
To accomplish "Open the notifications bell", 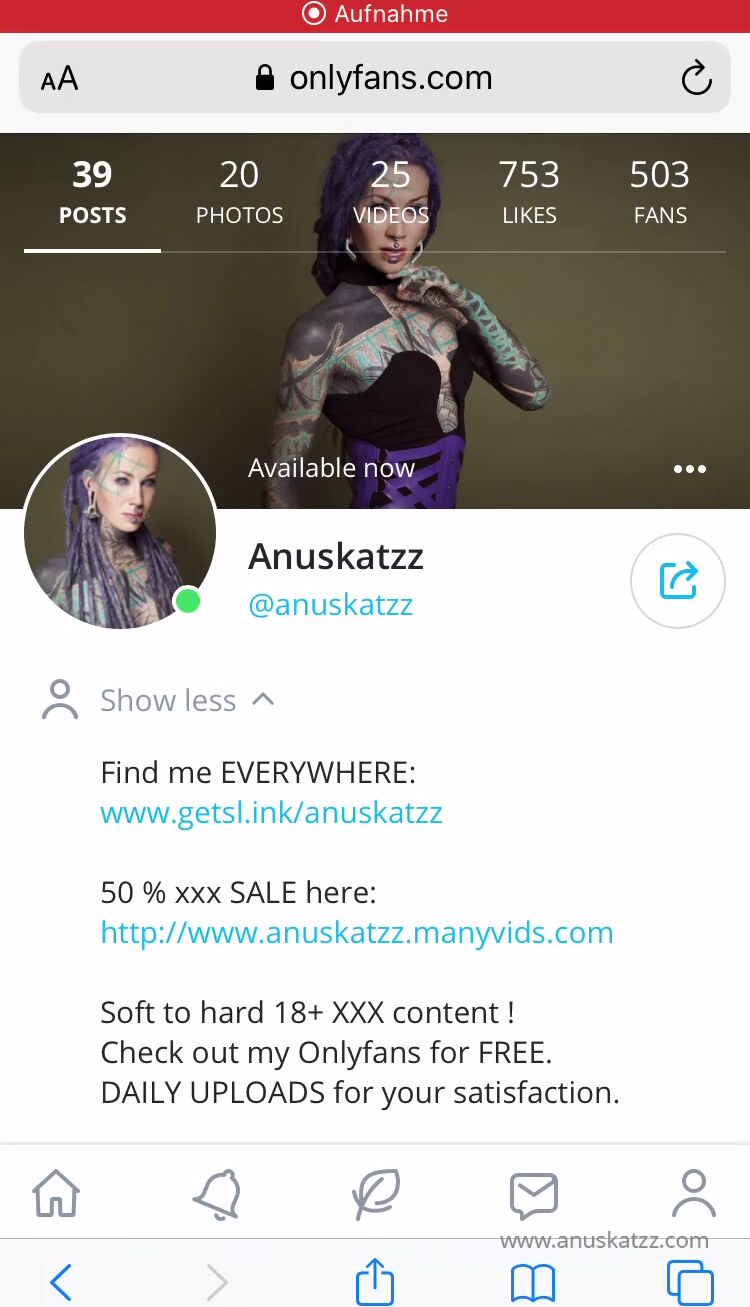I will 216,1194.
